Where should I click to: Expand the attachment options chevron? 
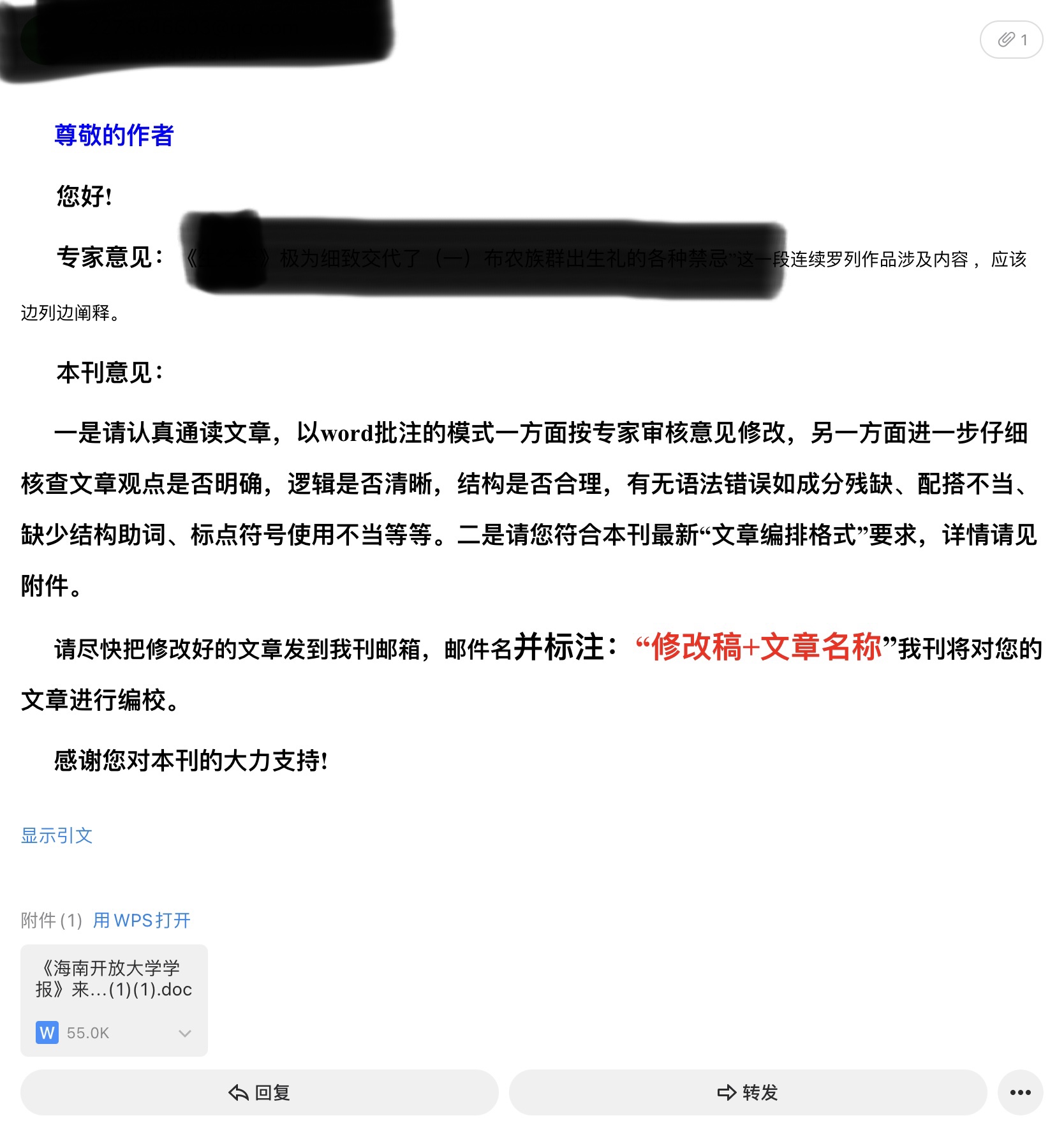coord(185,1033)
